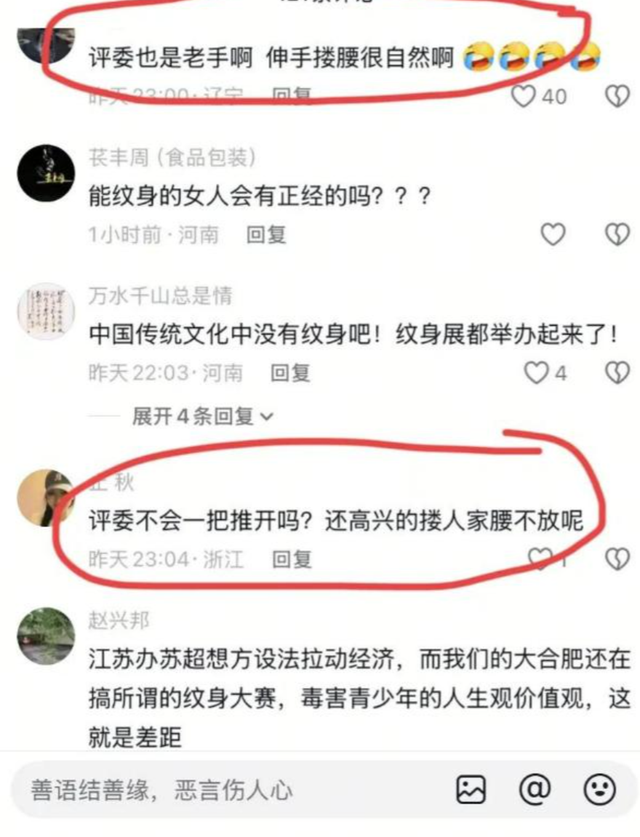This screenshot has width=640, height=837.
Task: Like the comment by 苌丰周 (食品包装)
Action: click(553, 234)
